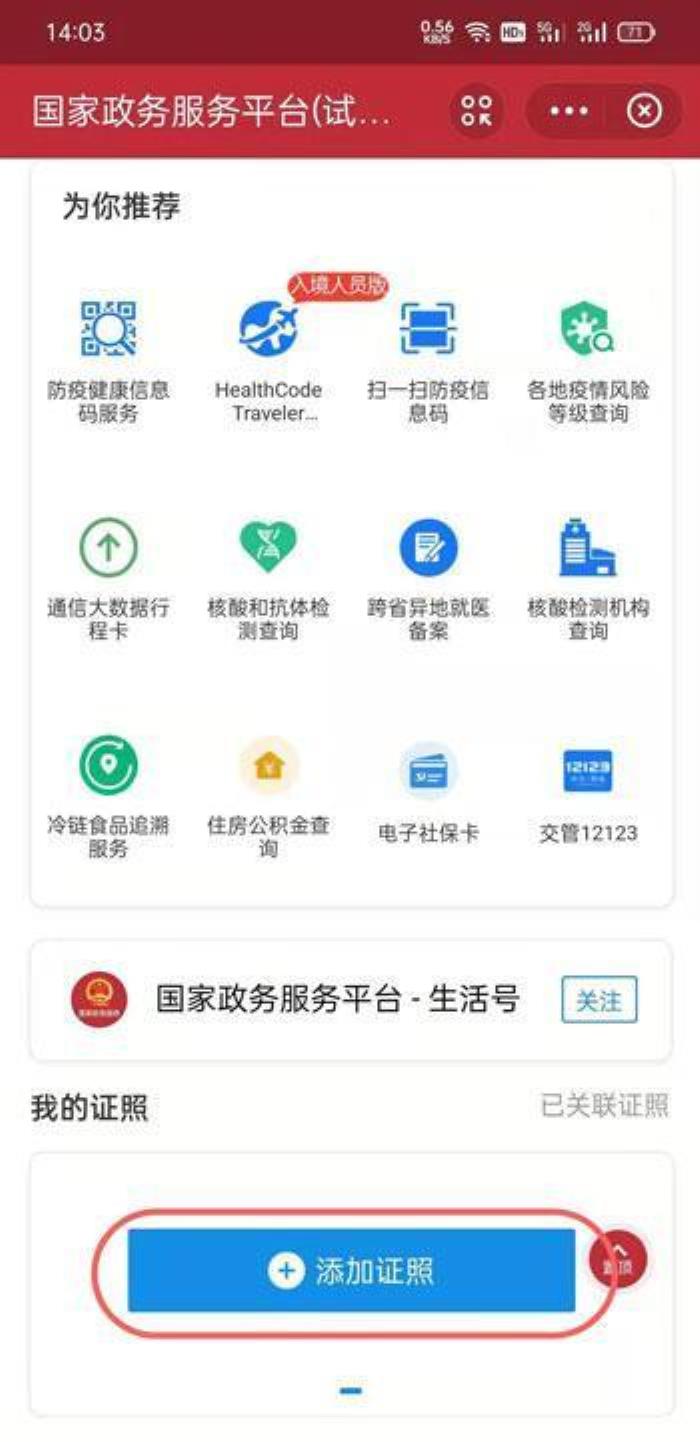
Task: Open the QR scan shortcut in header
Action: [x=477, y=111]
